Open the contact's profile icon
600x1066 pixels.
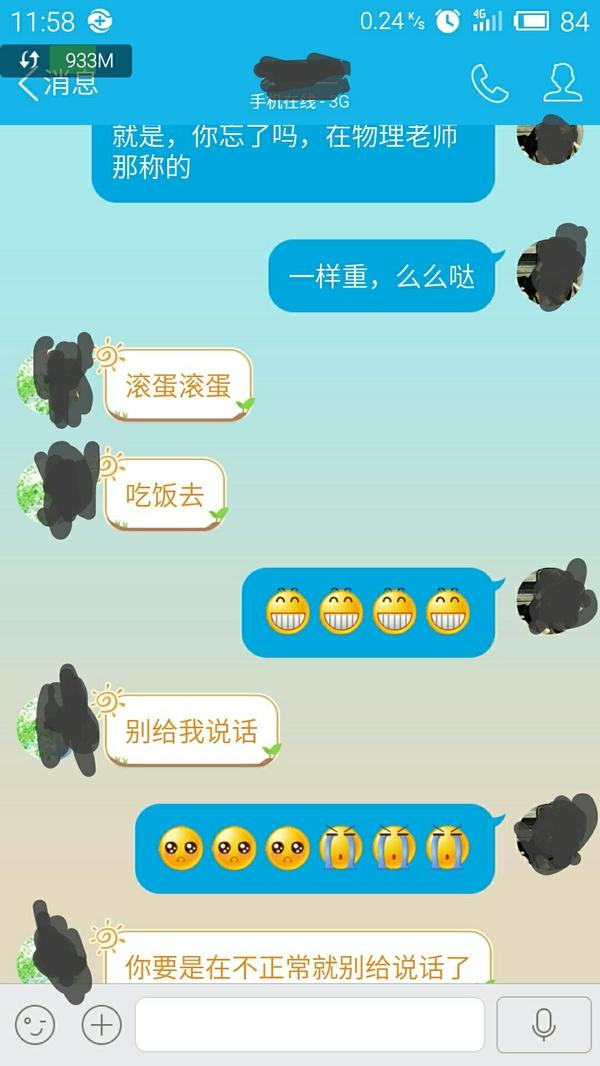click(562, 83)
